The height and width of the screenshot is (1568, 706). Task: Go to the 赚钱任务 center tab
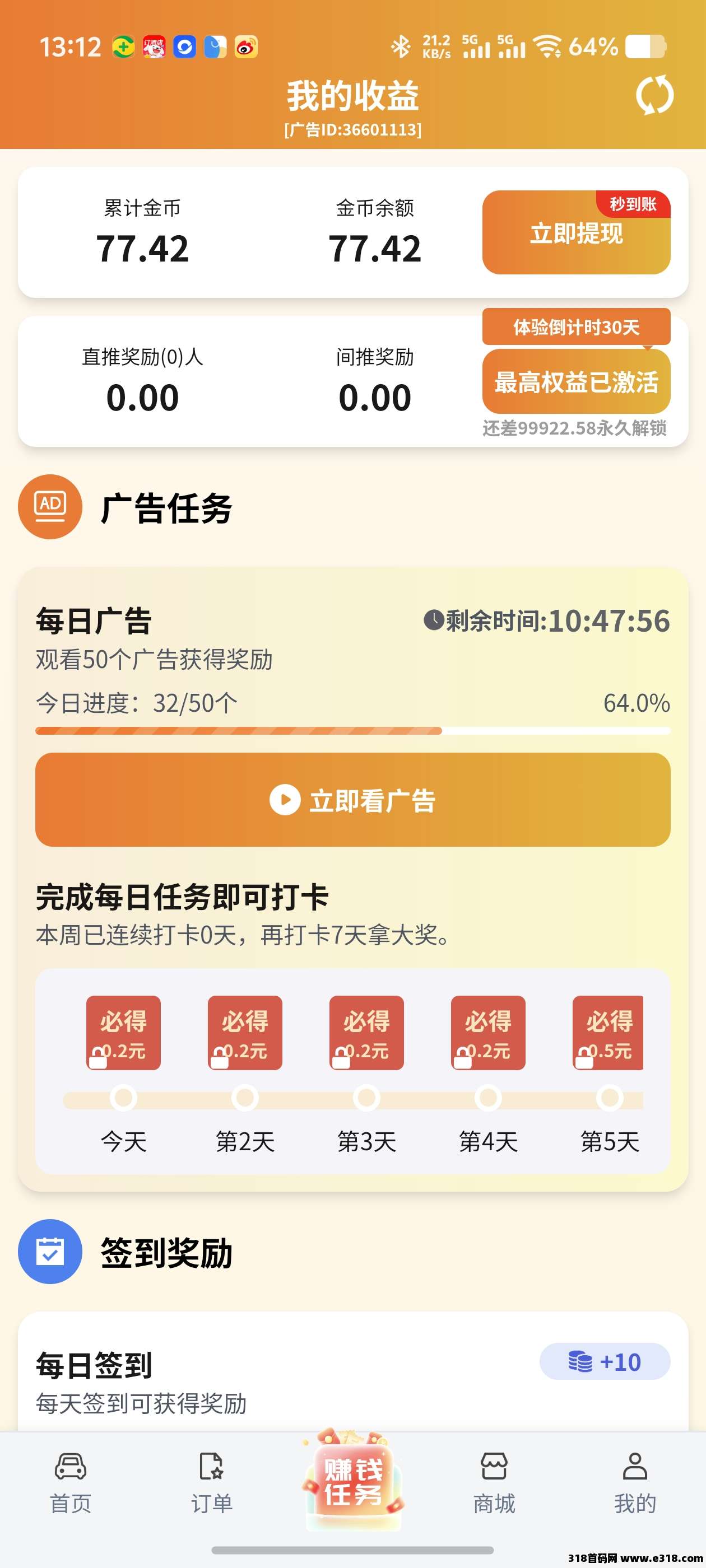pyautogui.click(x=352, y=1480)
